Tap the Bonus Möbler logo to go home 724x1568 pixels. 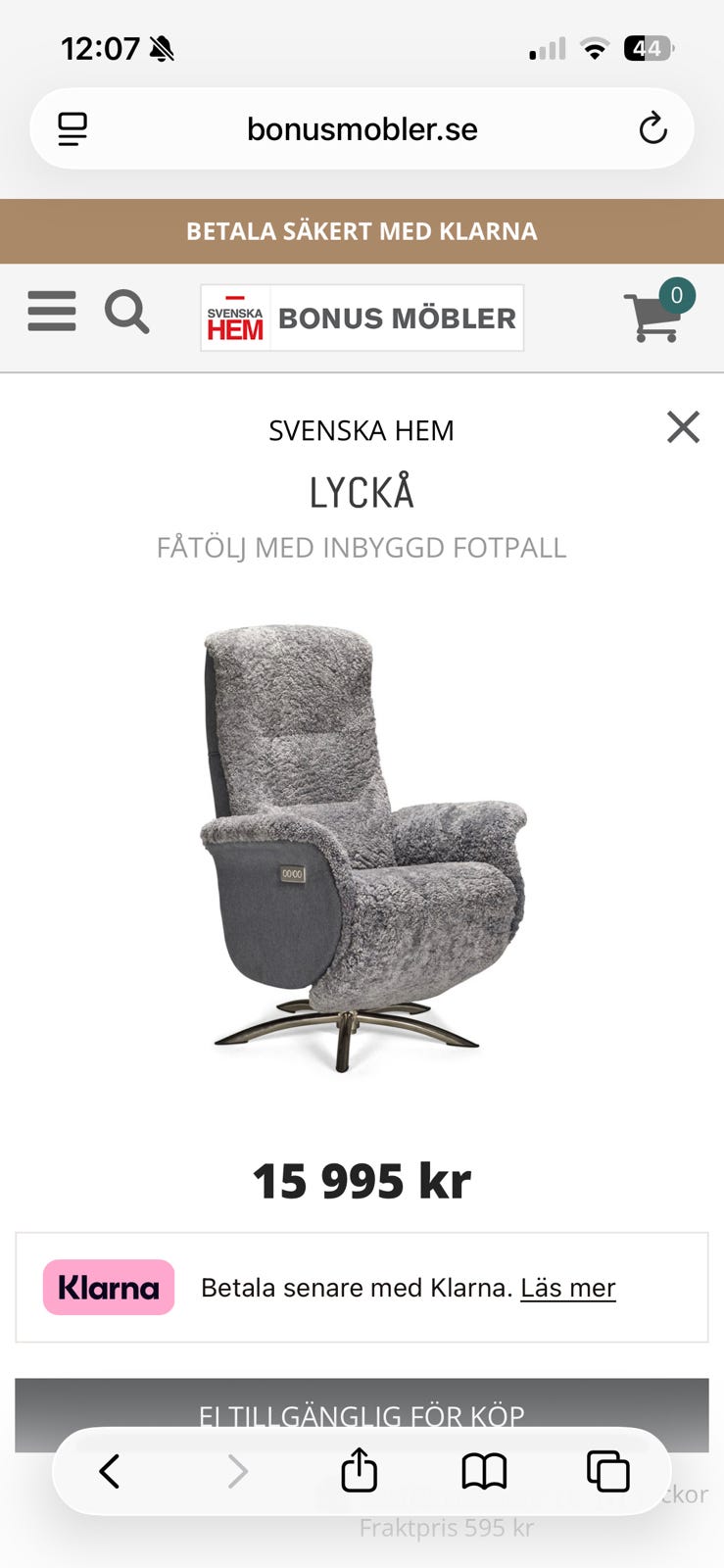(x=362, y=318)
